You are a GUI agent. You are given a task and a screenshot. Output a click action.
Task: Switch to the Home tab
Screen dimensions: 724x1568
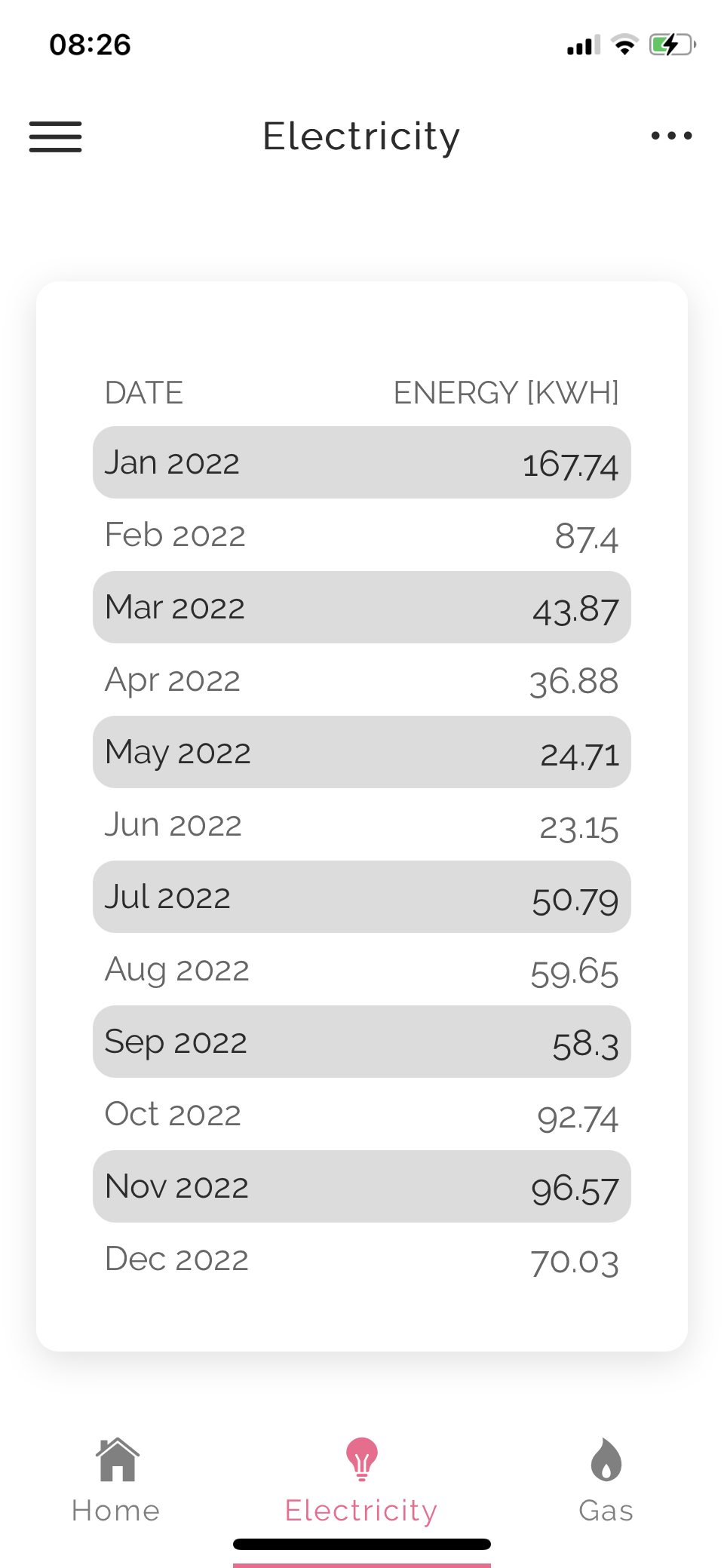116,1481
